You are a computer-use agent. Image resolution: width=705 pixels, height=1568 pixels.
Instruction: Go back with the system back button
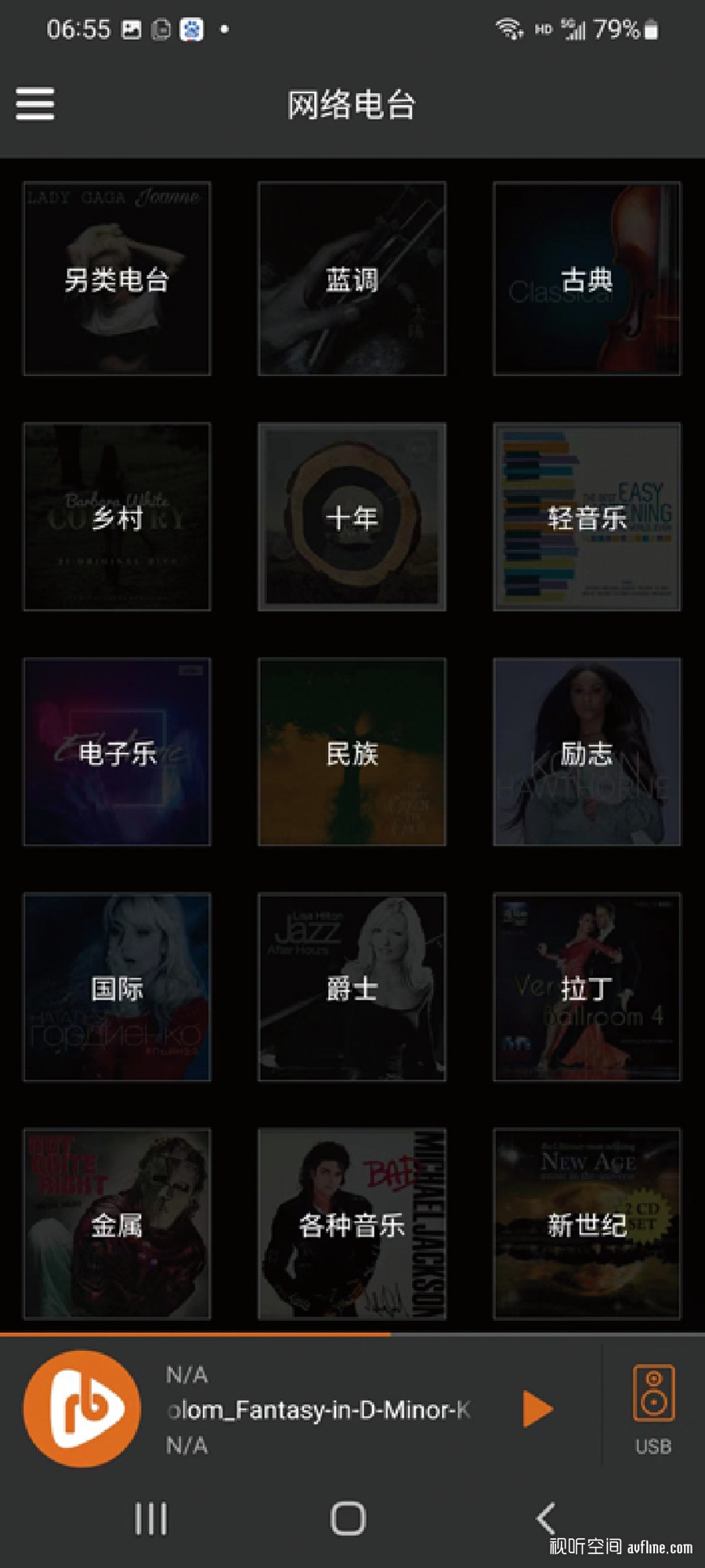[x=546, y=1519]
